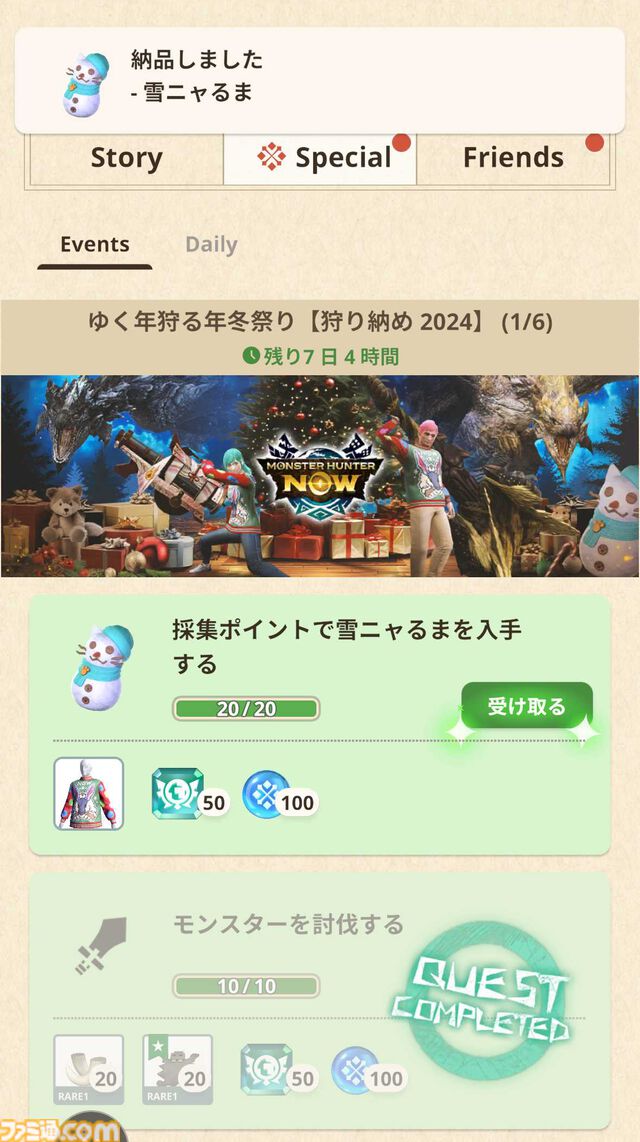The height and width of the screenshot is (1142, 640).
Task: Switch to the Daily sub-tab
Action: click(211, 245)
